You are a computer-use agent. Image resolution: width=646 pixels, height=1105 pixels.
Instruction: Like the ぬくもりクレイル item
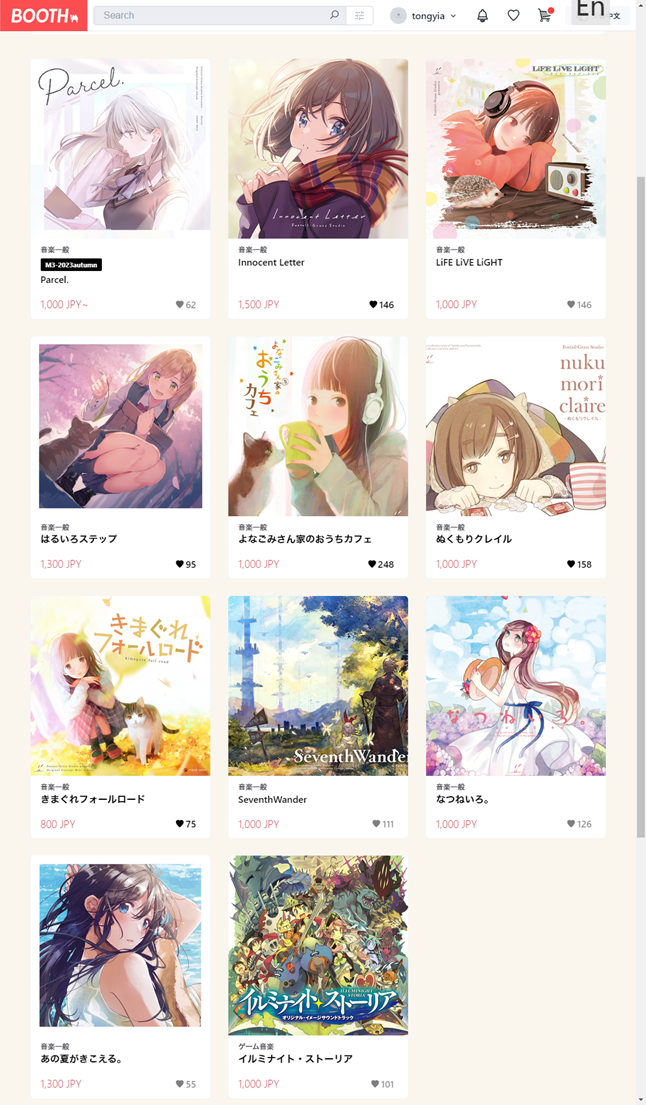pyautogui.click(x=572, y=564)
